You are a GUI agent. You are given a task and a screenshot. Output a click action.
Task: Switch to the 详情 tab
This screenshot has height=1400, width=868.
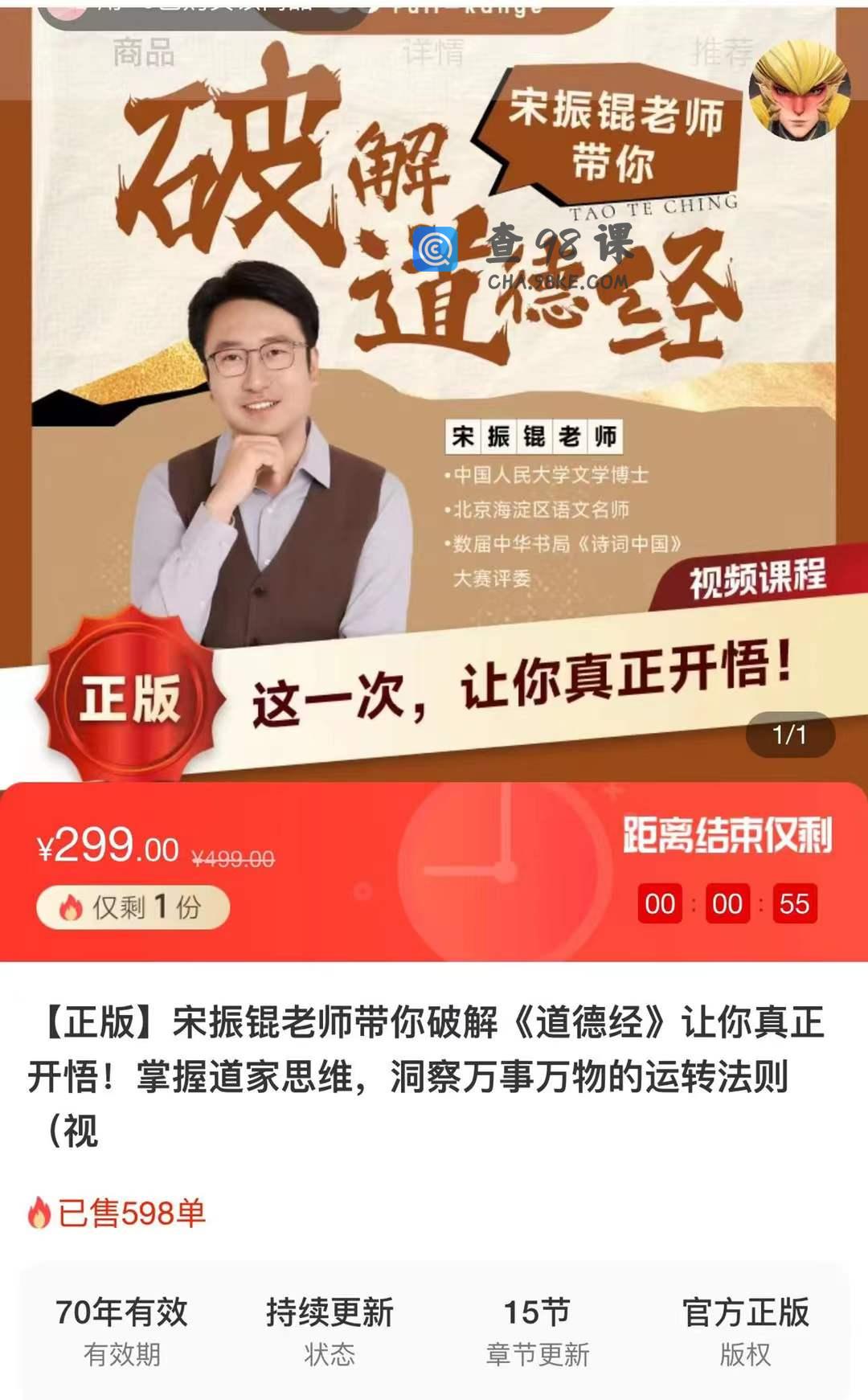click(x=433, y=53)
